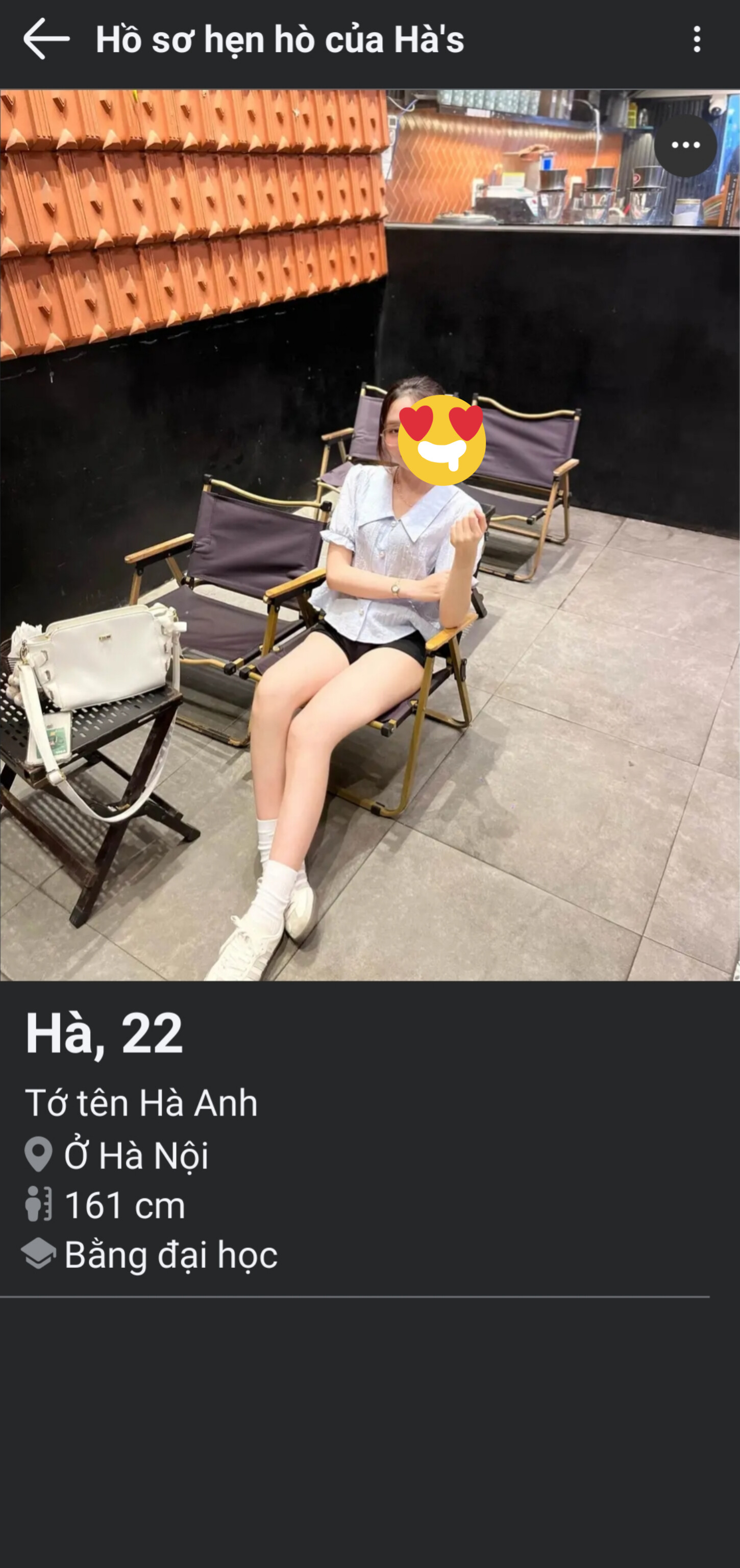Open the overflow menu in the app bar
Viewport: 740px width, 1568px height.
[x=697, y=40]
